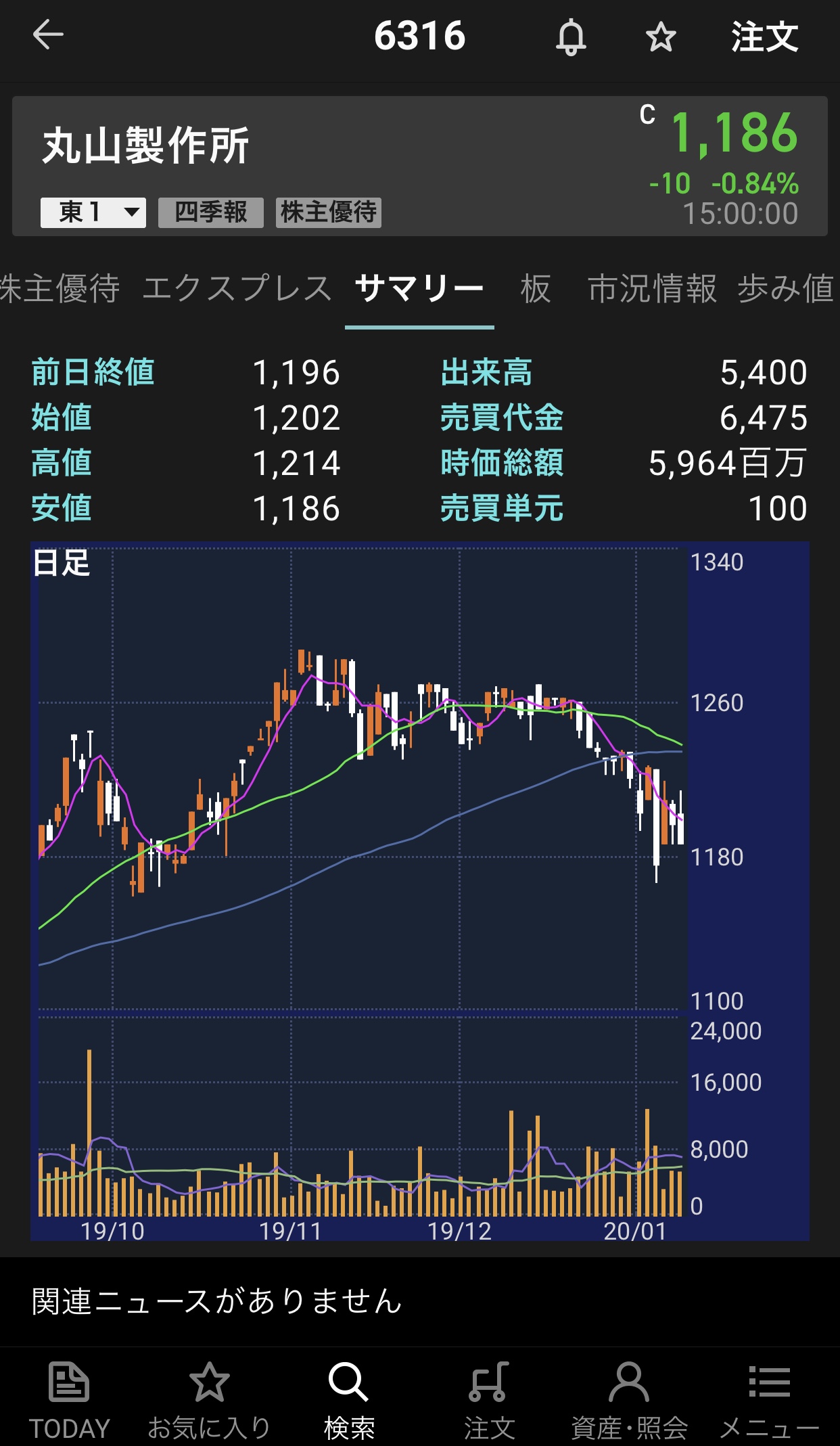The height and width of the screenshot is (1446, 840).
Task: Tap the 注文 button in header
Action: [764, 37]
